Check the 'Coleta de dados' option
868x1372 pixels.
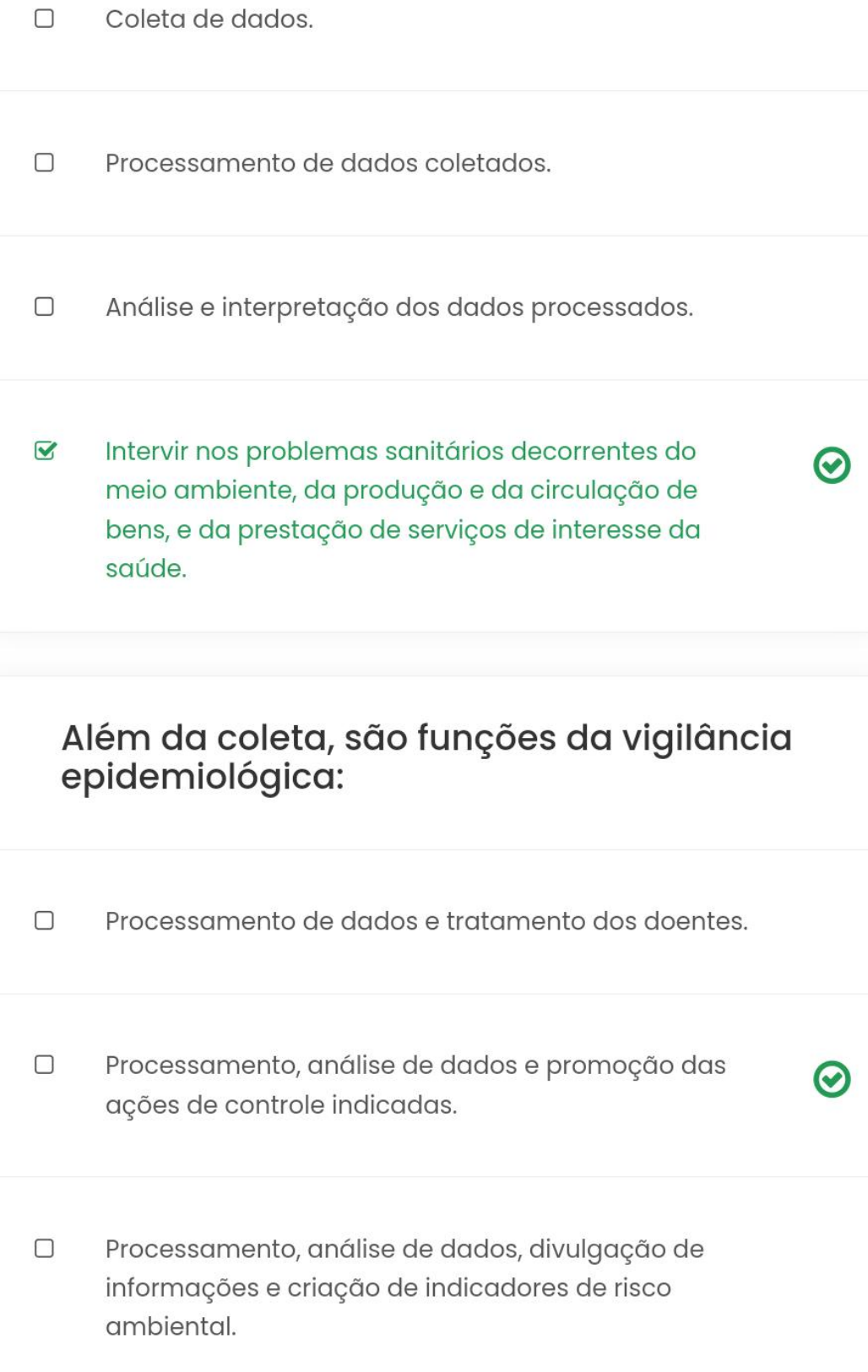pos(44,19)
